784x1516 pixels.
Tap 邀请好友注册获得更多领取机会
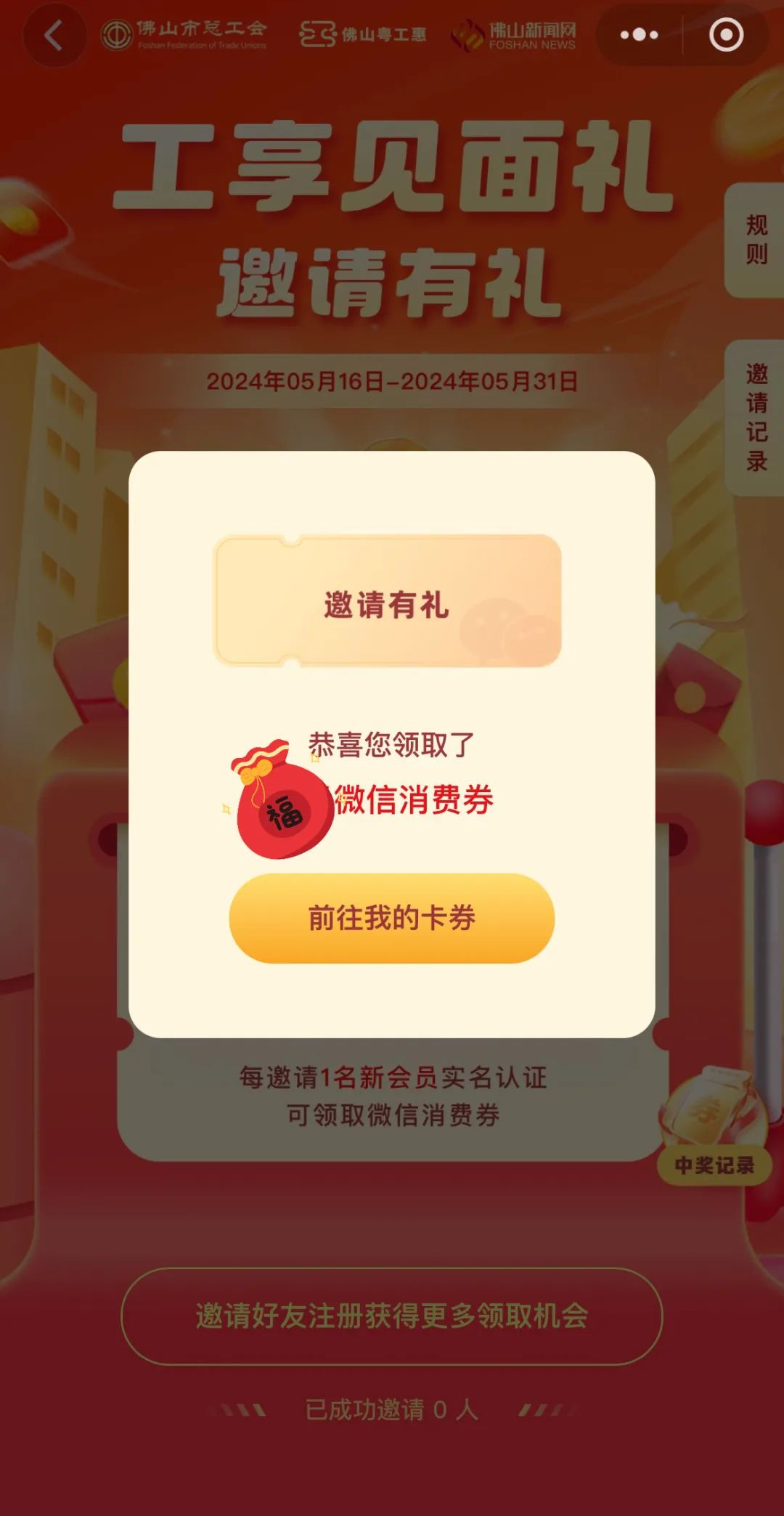[392, 1316]
